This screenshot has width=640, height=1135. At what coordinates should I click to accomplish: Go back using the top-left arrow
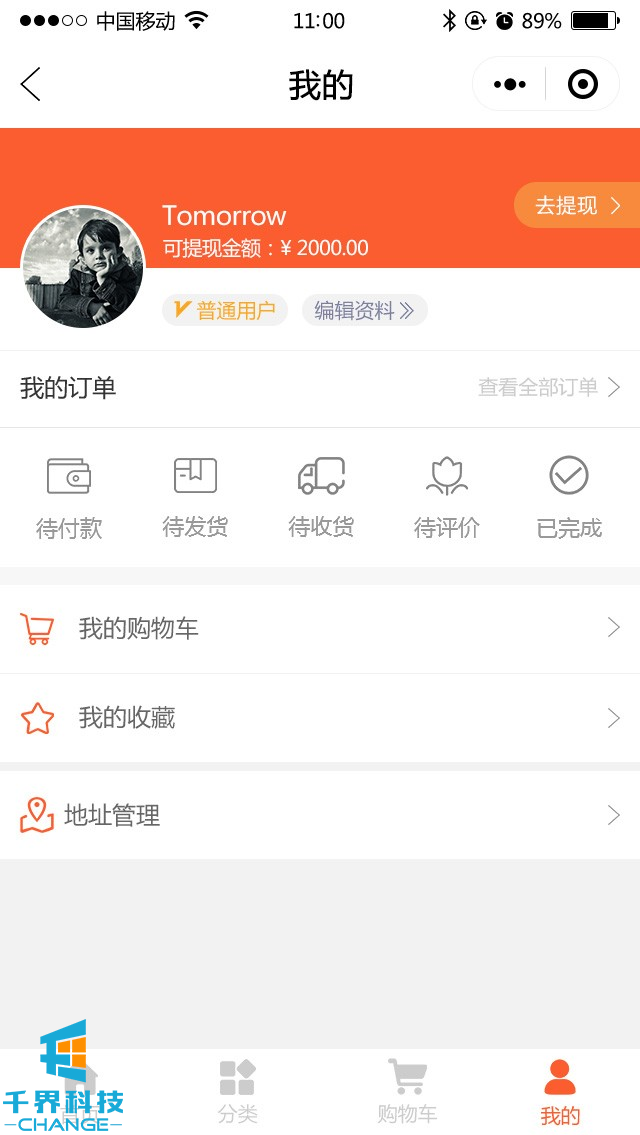click(x=31, y=85)
